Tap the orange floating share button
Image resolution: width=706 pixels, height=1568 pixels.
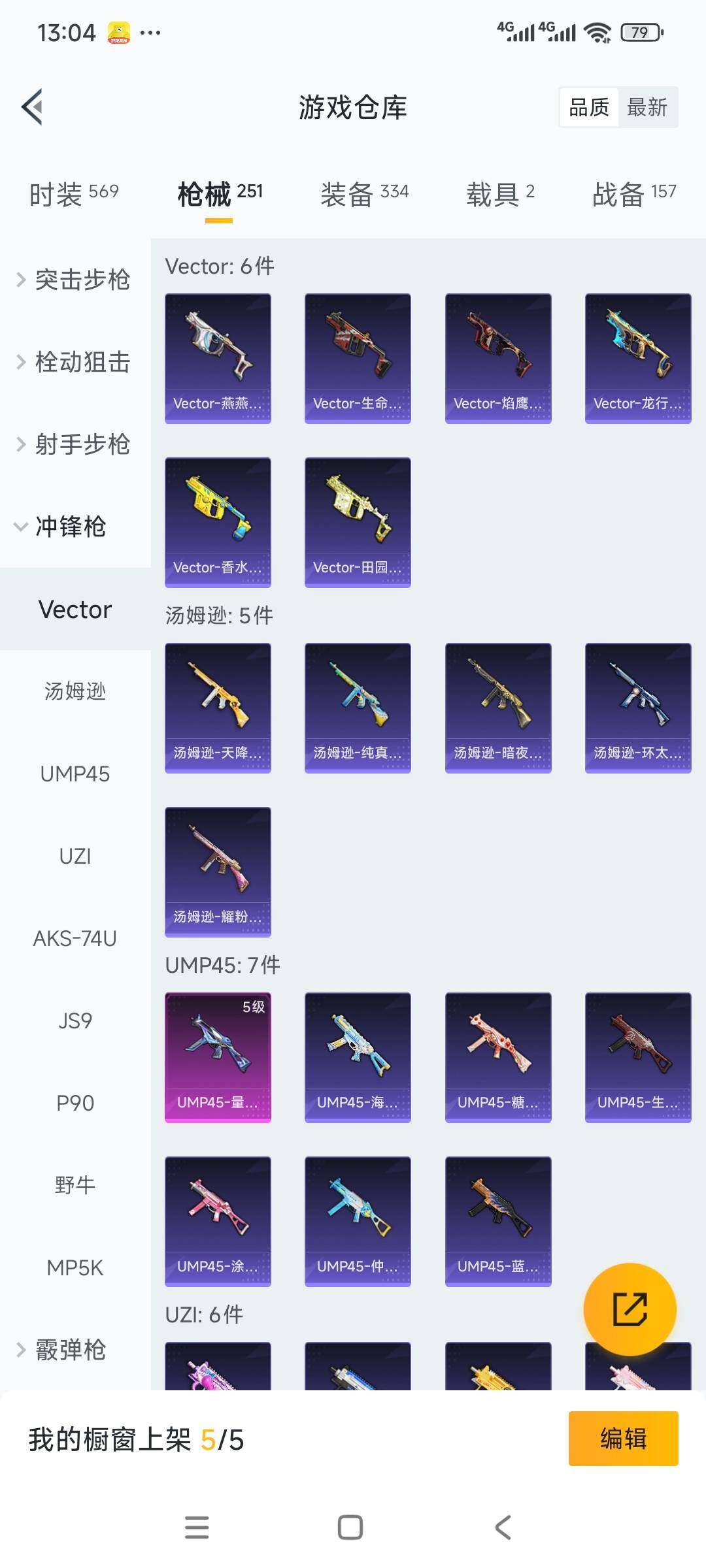pos(630,1309)
